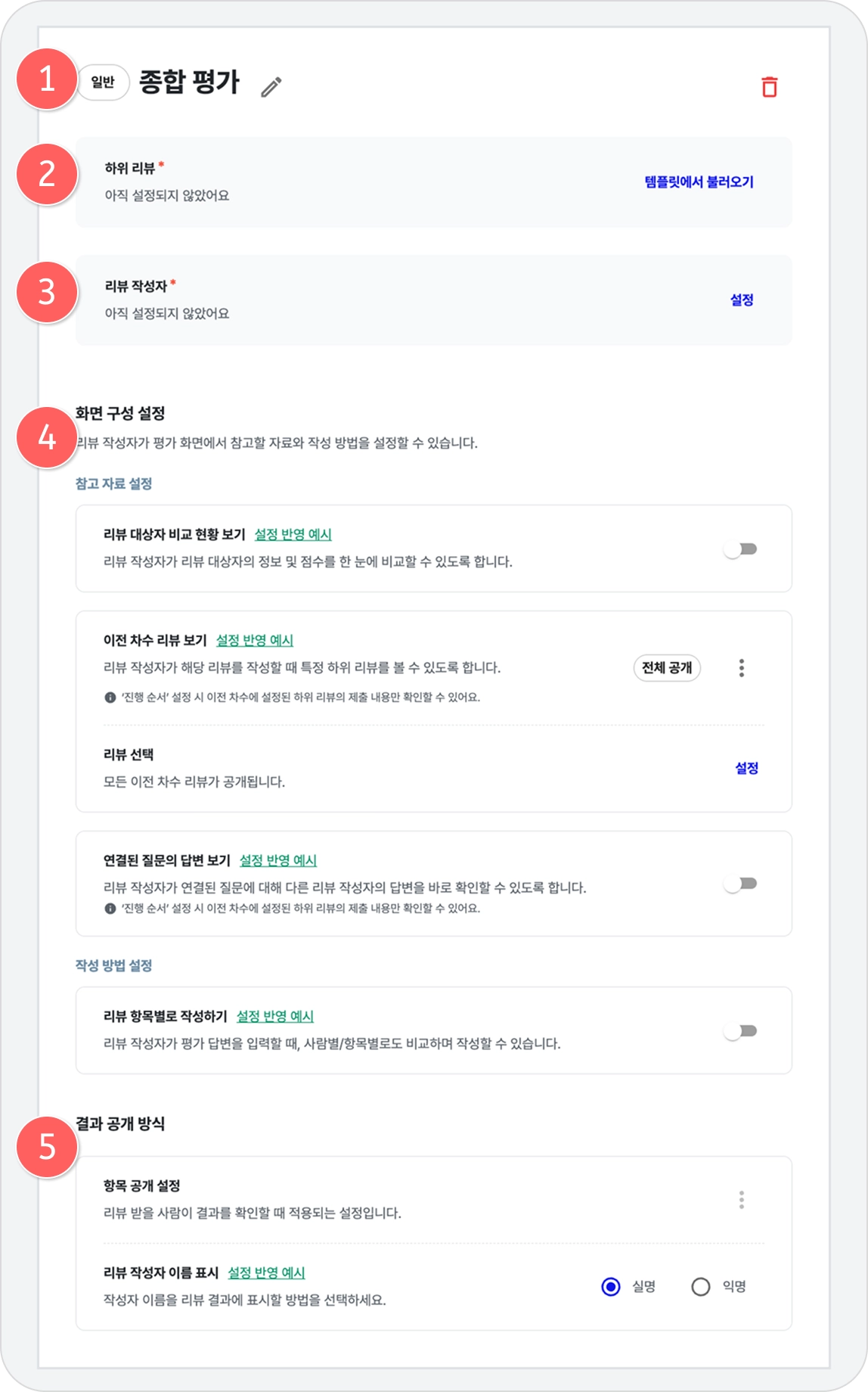The height and width of the screenshot is (1392, 868).
Task: Delete this review with the red trash icon
Action: [769, 87]
